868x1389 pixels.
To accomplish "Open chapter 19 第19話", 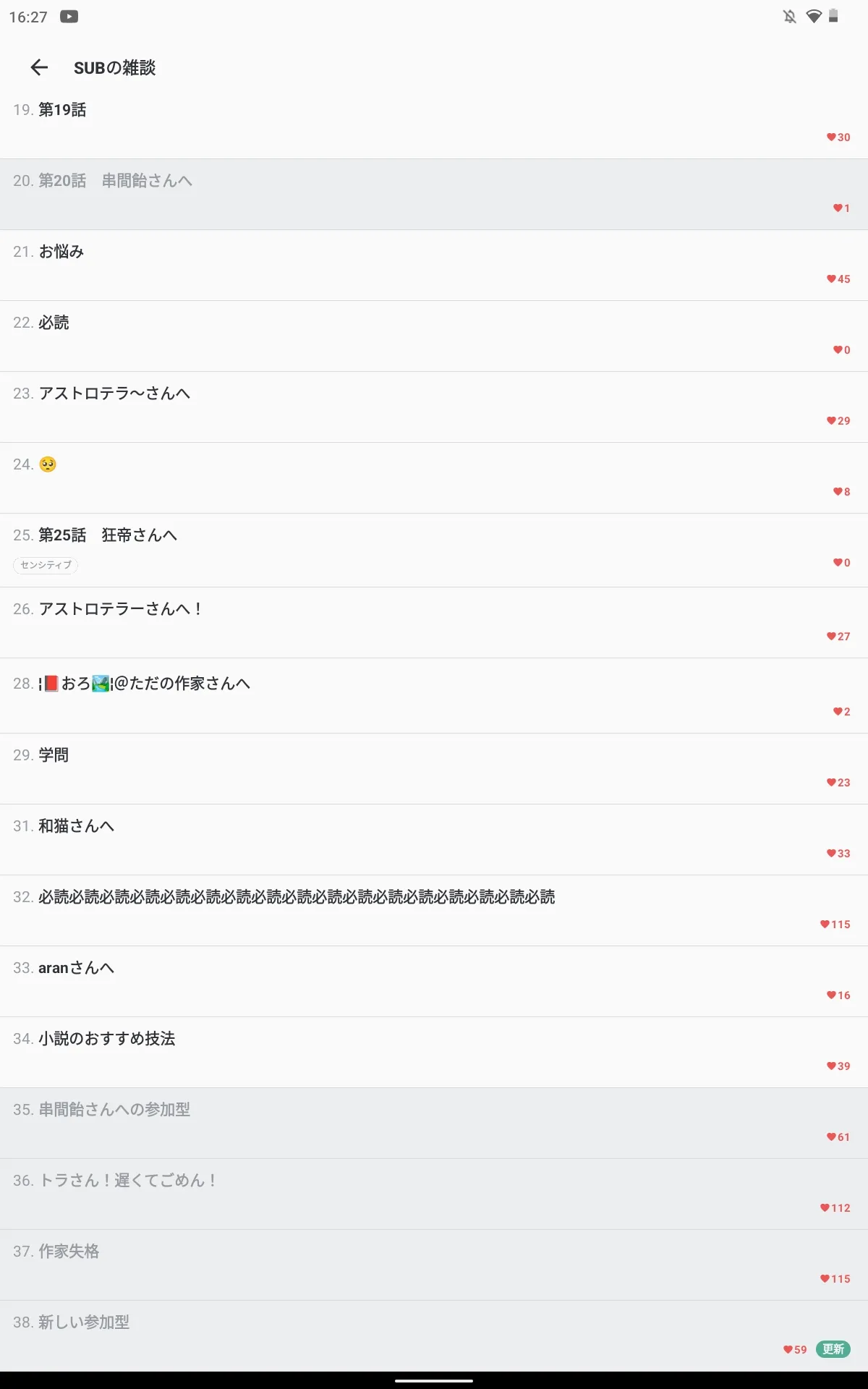I will pos(434,124).
